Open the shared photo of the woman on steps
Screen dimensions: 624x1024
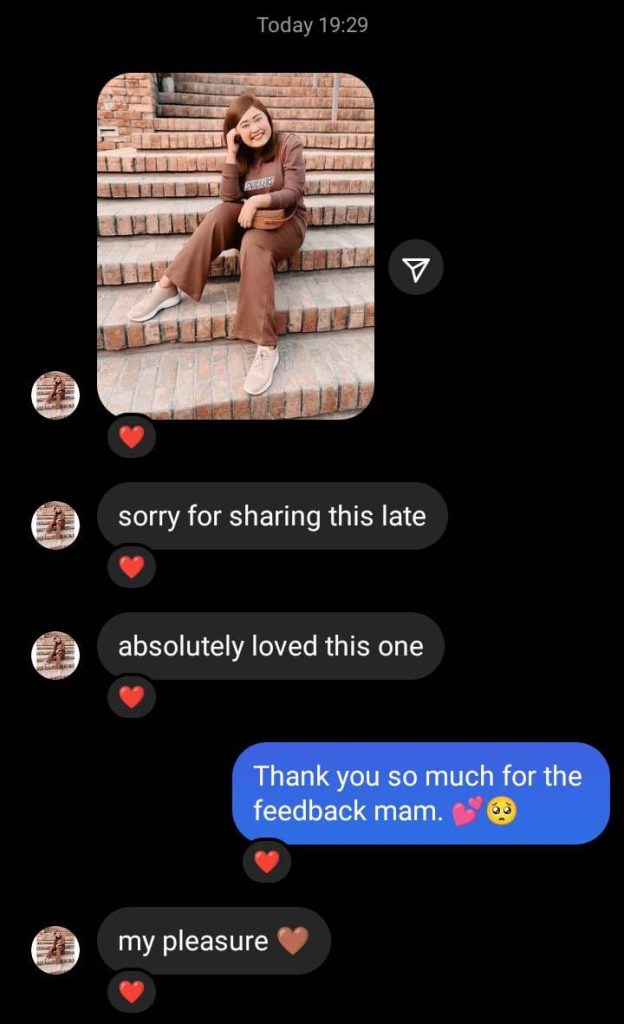click(x=235, y=245)
